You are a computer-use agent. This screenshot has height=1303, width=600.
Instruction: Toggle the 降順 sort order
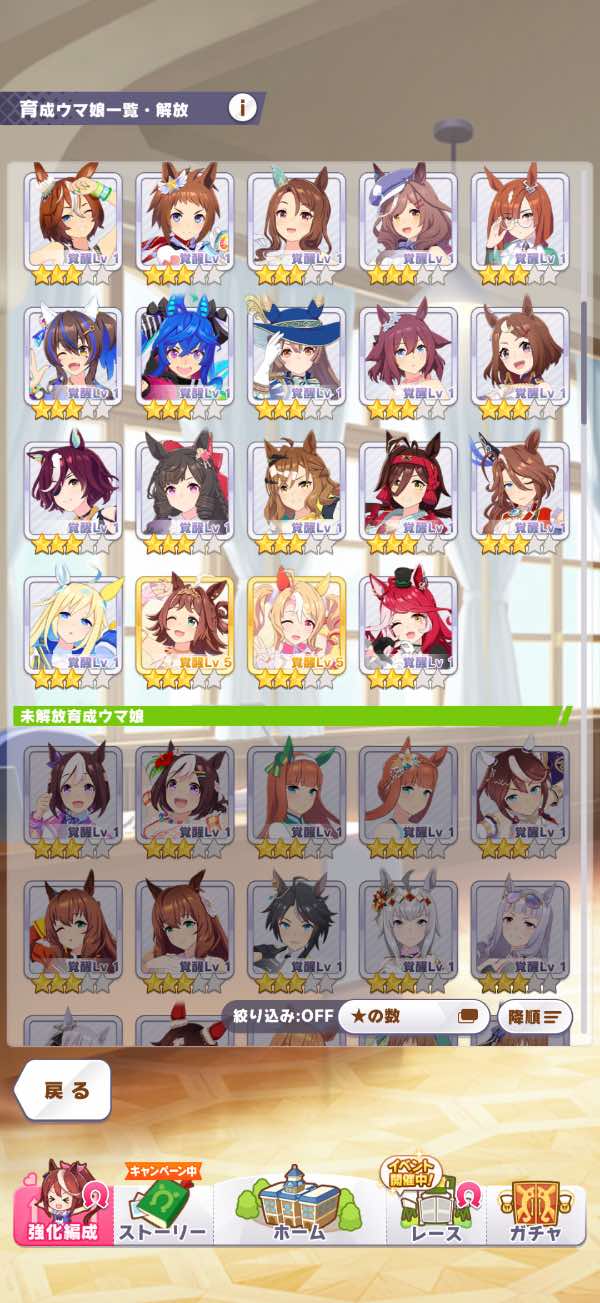[534, 1017]
